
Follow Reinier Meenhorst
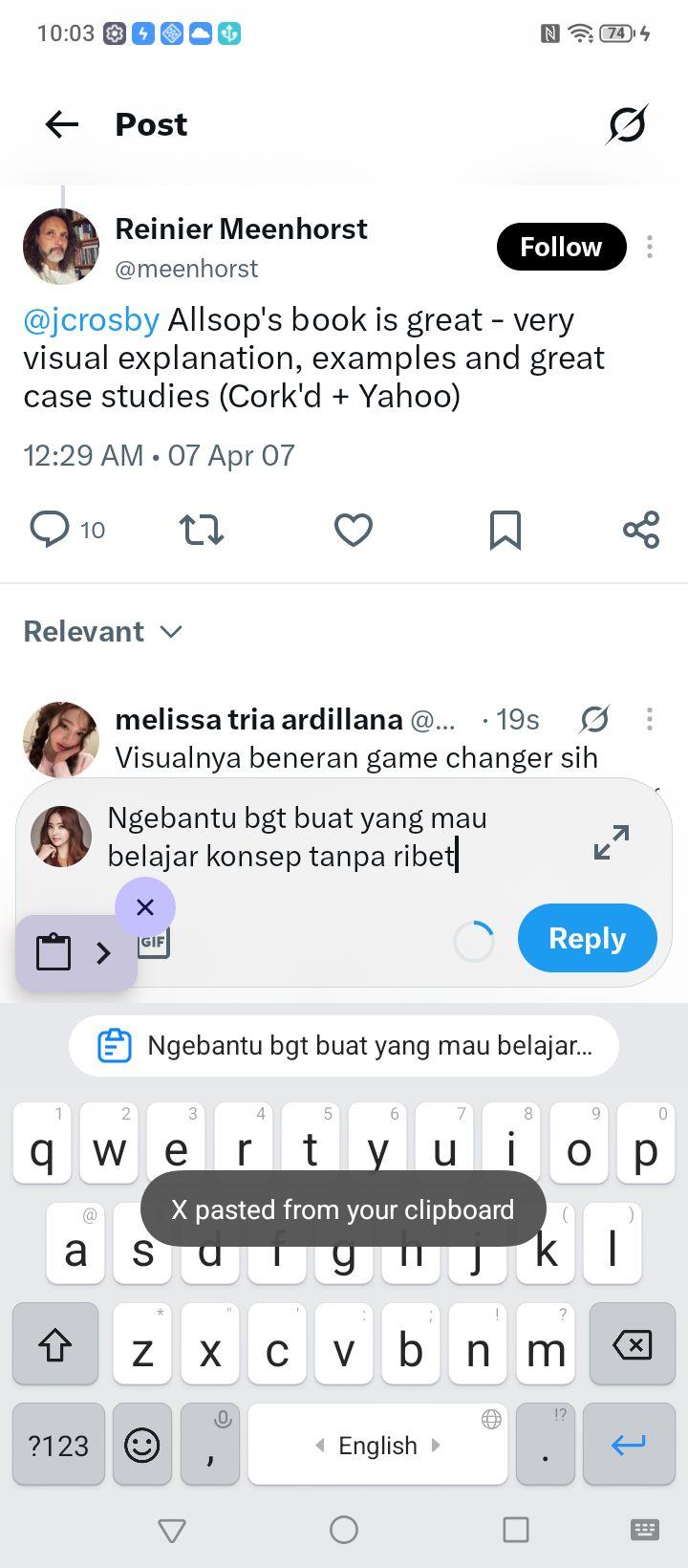pos(561,247)
